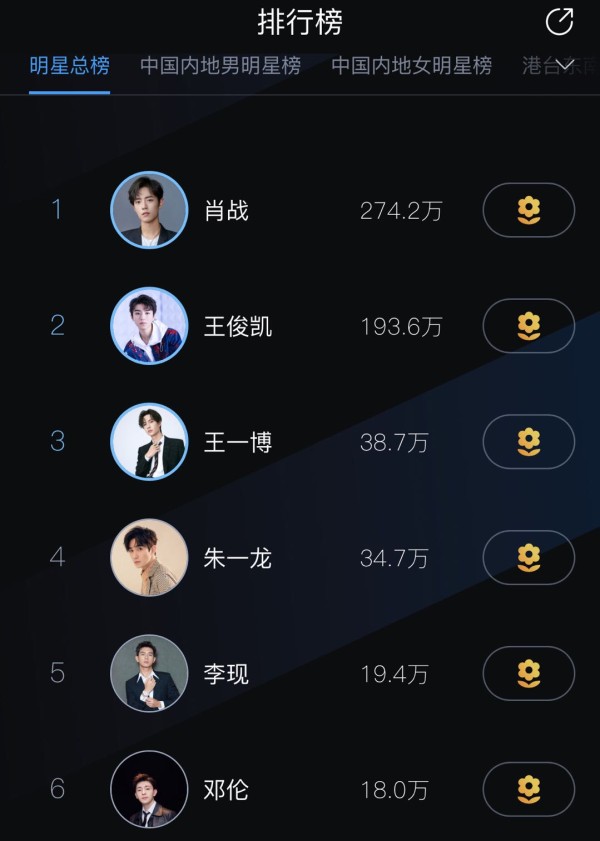Viewport: 600px width, 841px height.
Task: Open 邓伦's profile row
Action: (226, 789)
